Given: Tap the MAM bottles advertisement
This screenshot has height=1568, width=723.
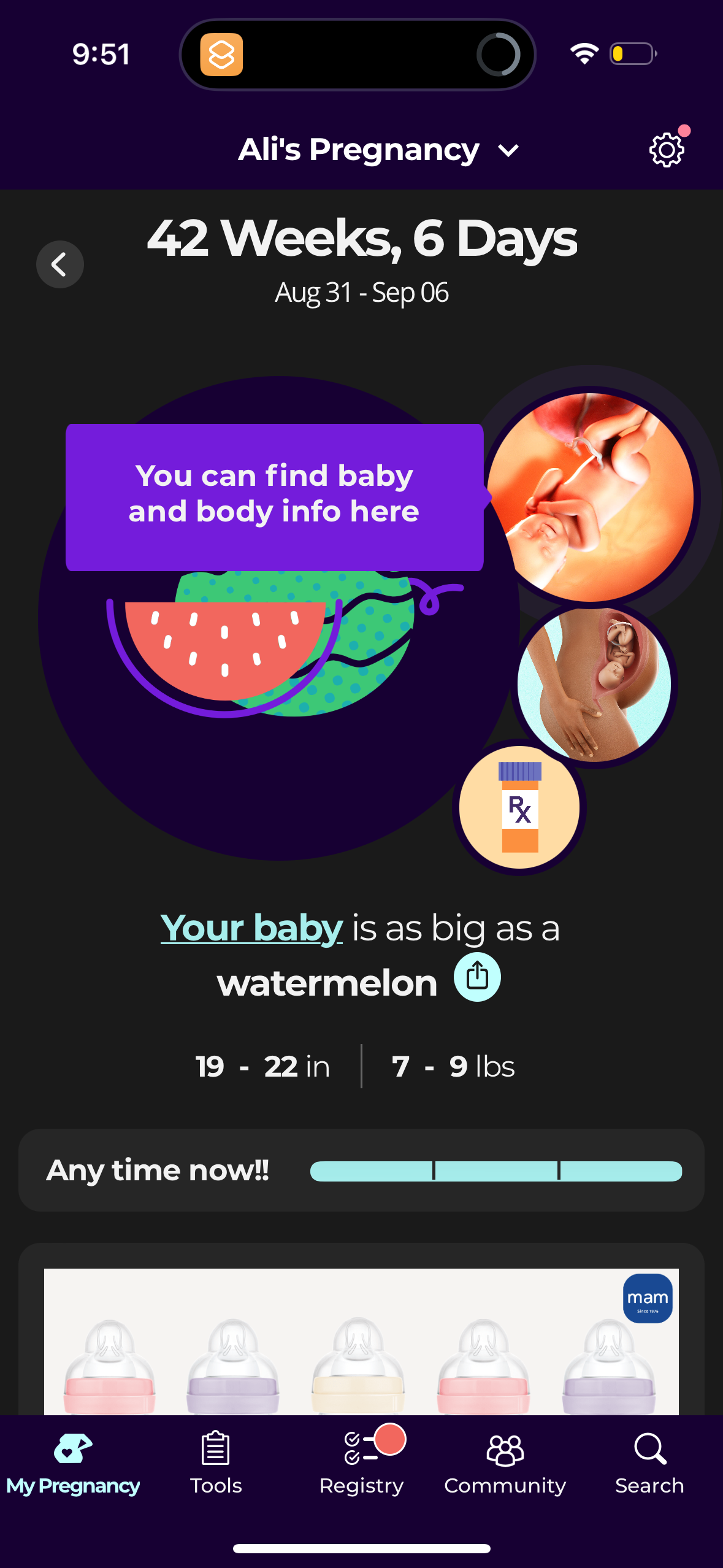Looking at the screenshot, I should (361, 1337).
